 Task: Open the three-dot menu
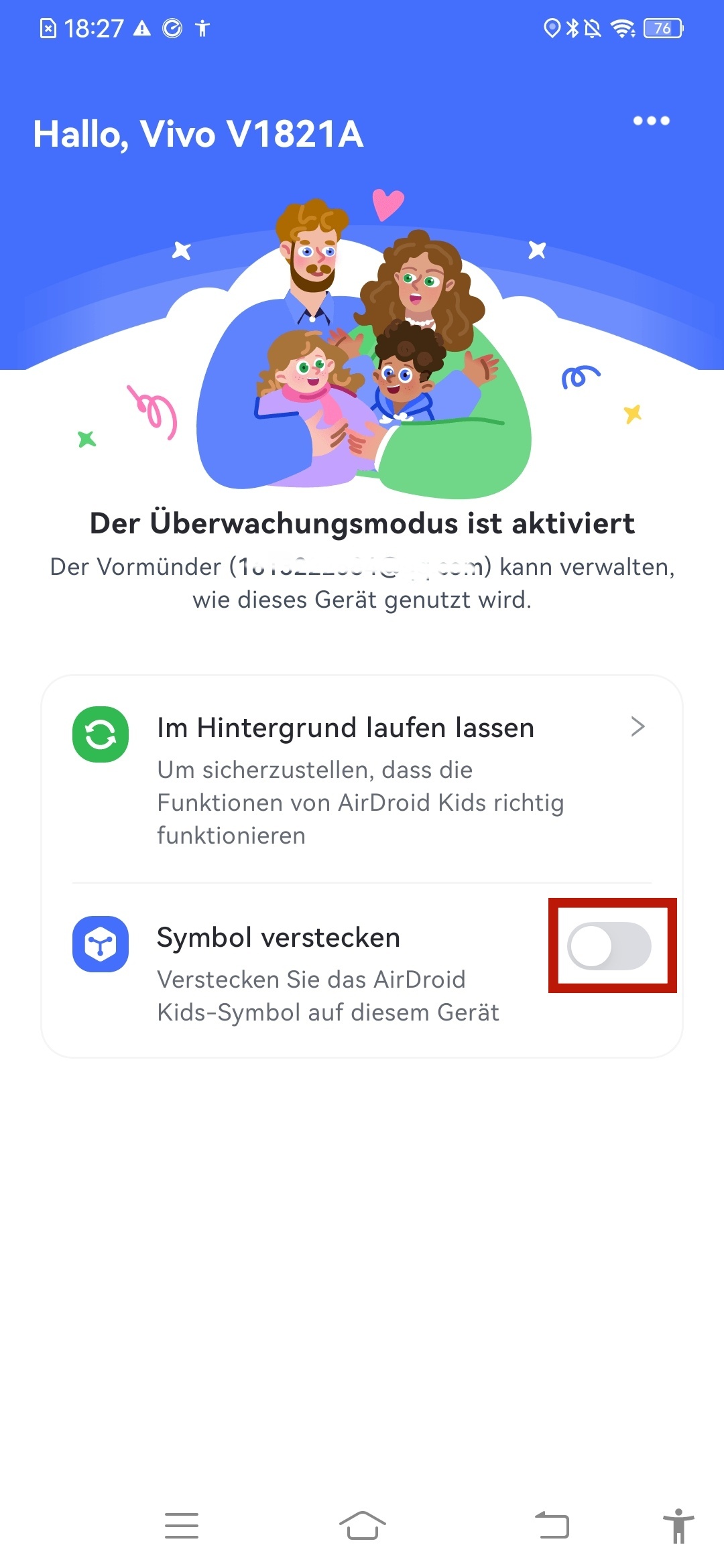(650, 121)
